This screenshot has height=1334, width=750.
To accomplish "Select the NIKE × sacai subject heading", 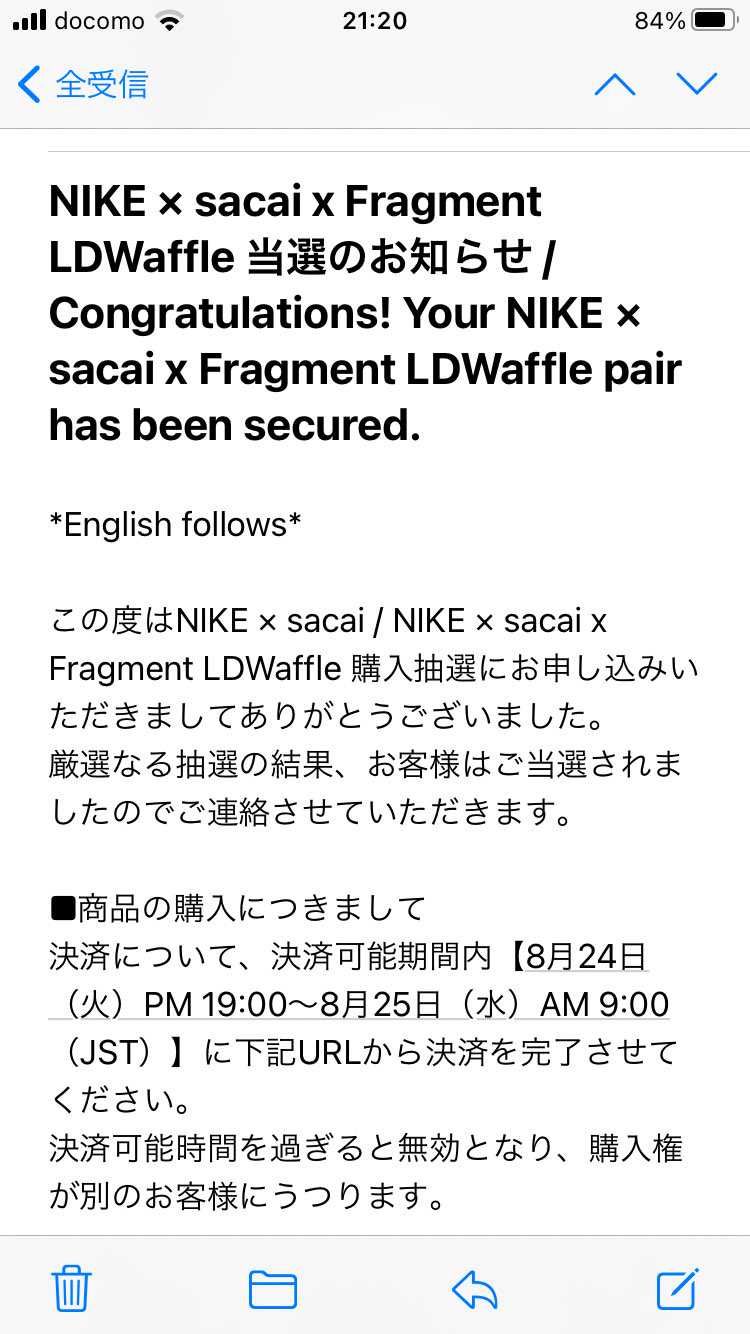I will pyautogui.click(x=365, y=312).
